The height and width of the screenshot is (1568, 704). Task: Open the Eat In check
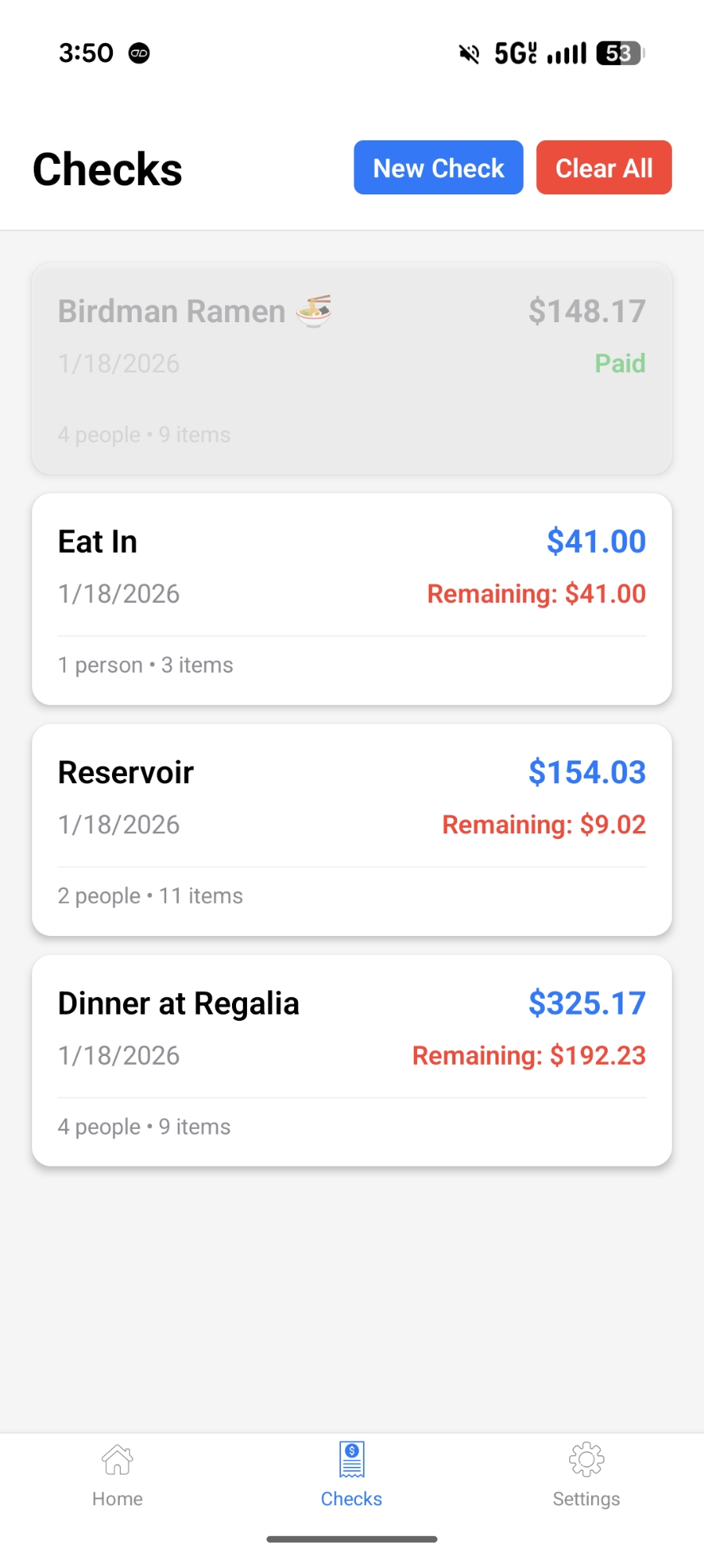pos(351,599)
